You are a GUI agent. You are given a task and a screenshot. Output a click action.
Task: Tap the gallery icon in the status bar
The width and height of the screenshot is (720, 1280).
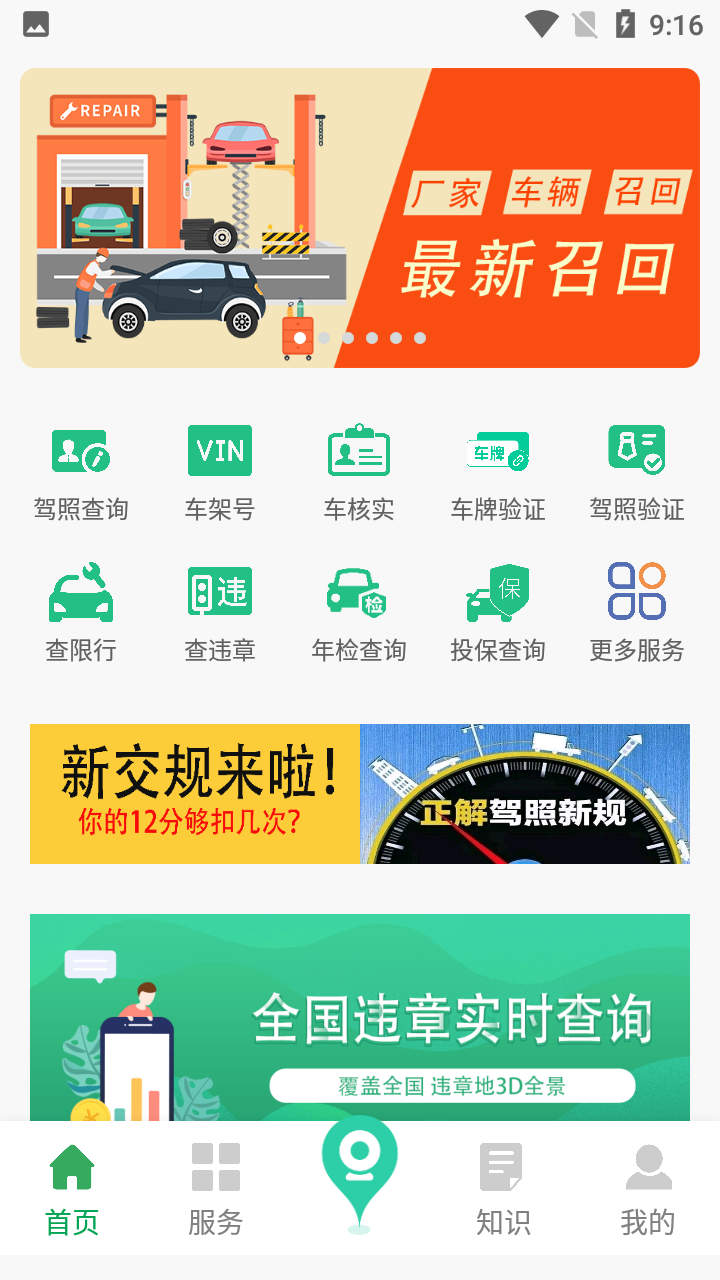tap(35, 24)
